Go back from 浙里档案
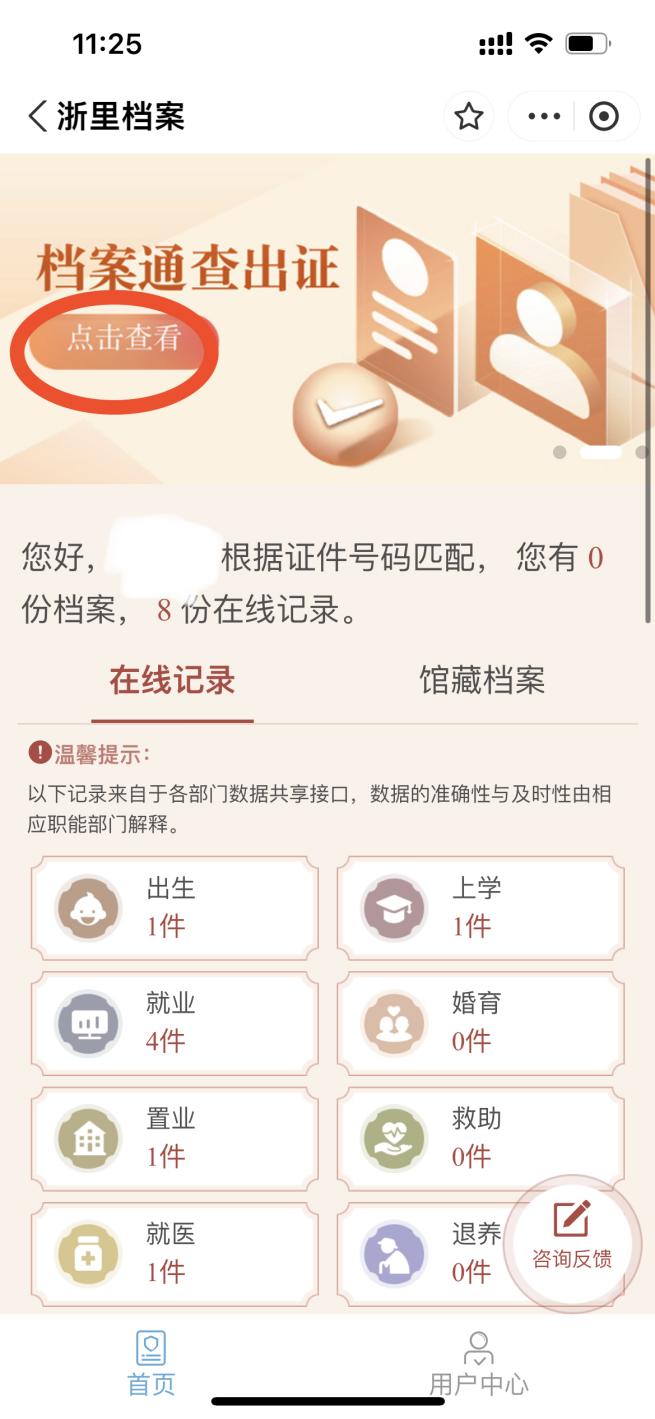This screenshot has width=655, height=1419. pos(38,117)
